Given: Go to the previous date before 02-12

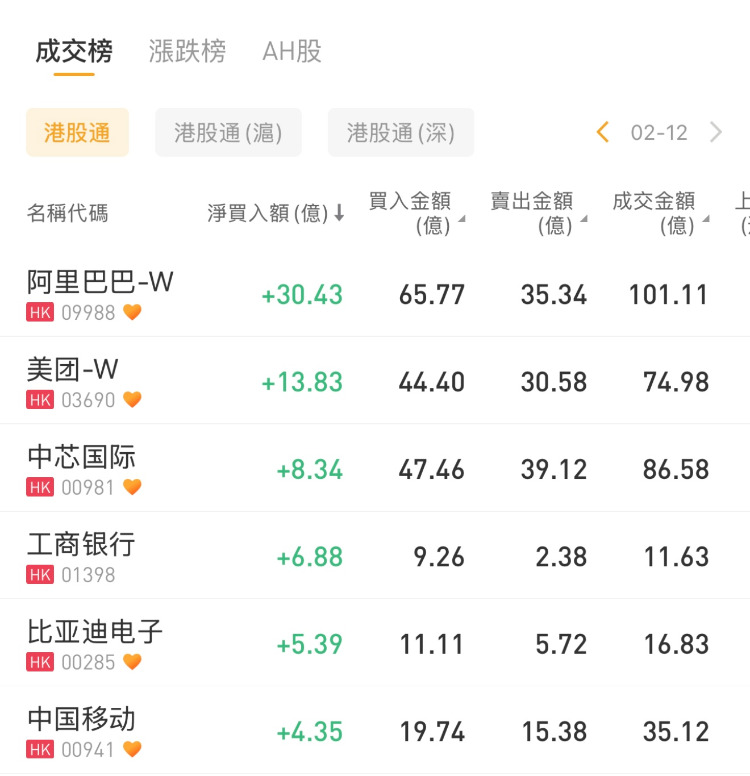Looking at the screenshot, I should coord(602,132).
